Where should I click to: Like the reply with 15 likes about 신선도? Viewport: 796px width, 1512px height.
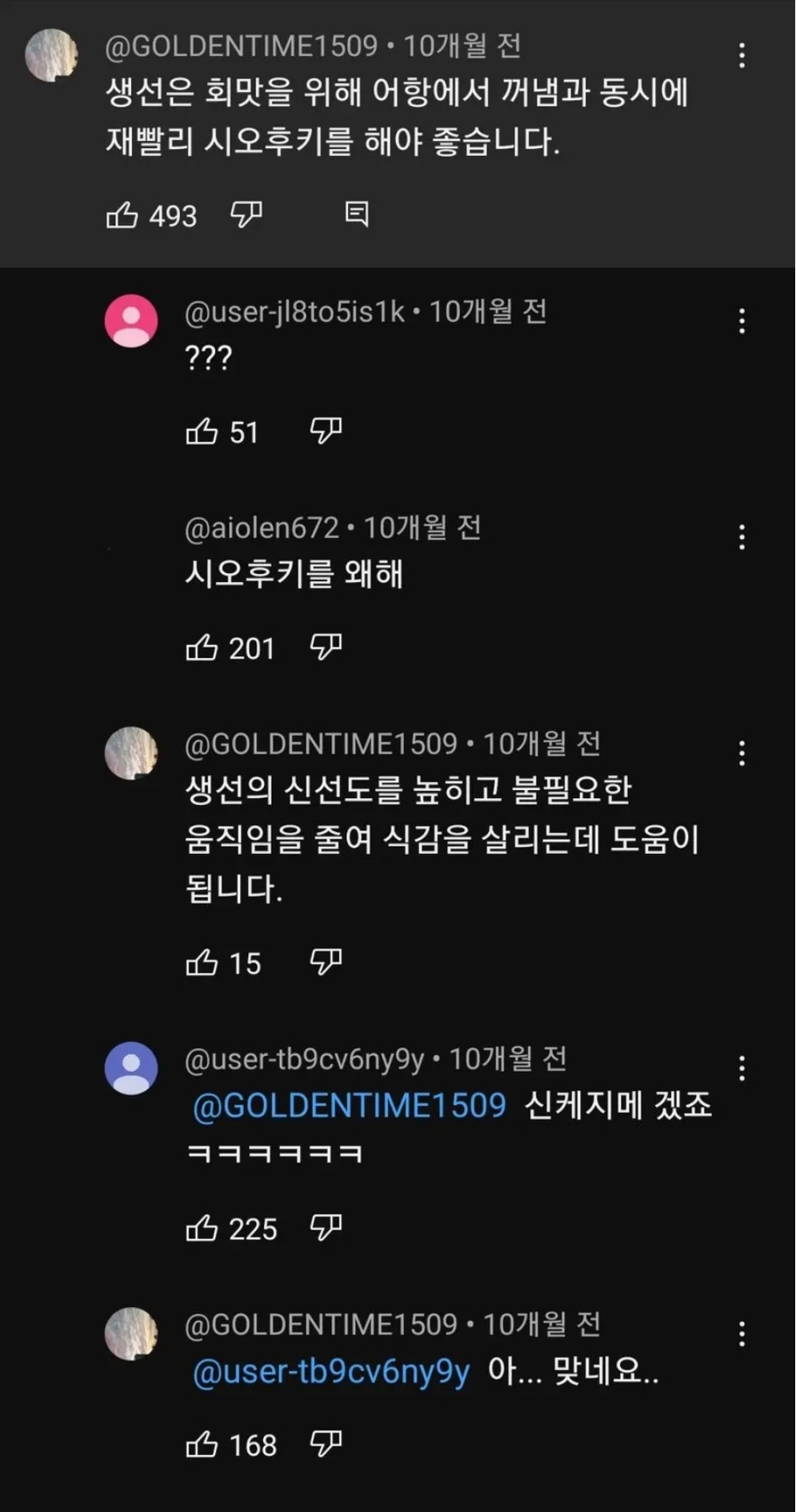(x=202, y=962)
